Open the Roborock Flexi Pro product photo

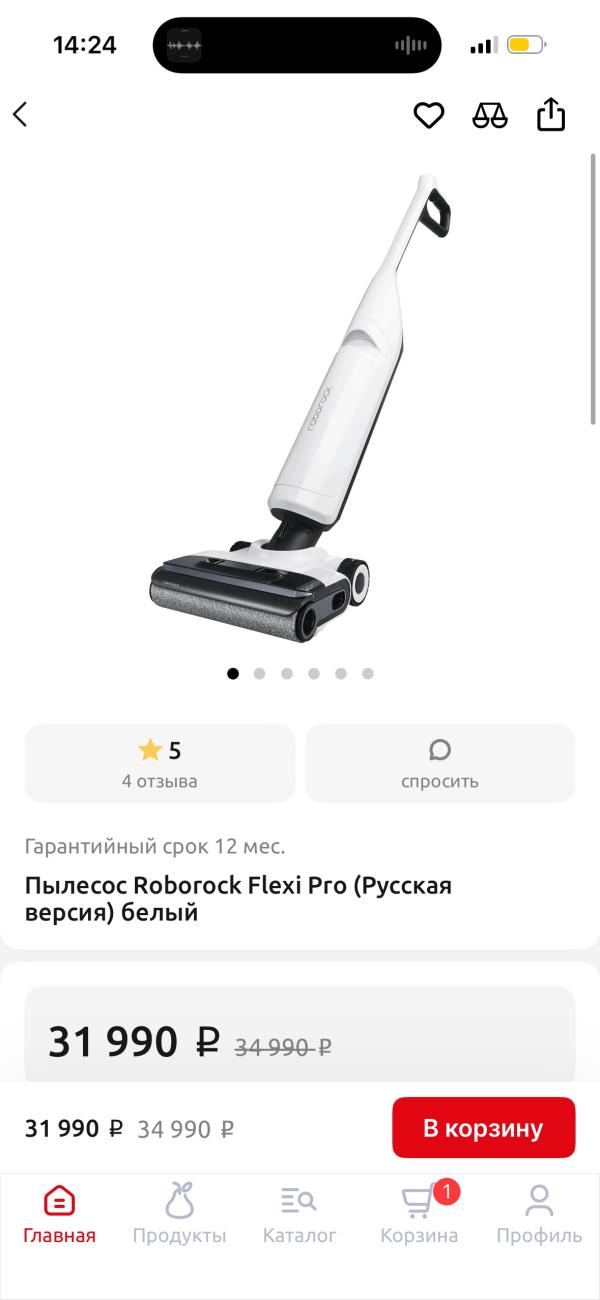(300, 410)
